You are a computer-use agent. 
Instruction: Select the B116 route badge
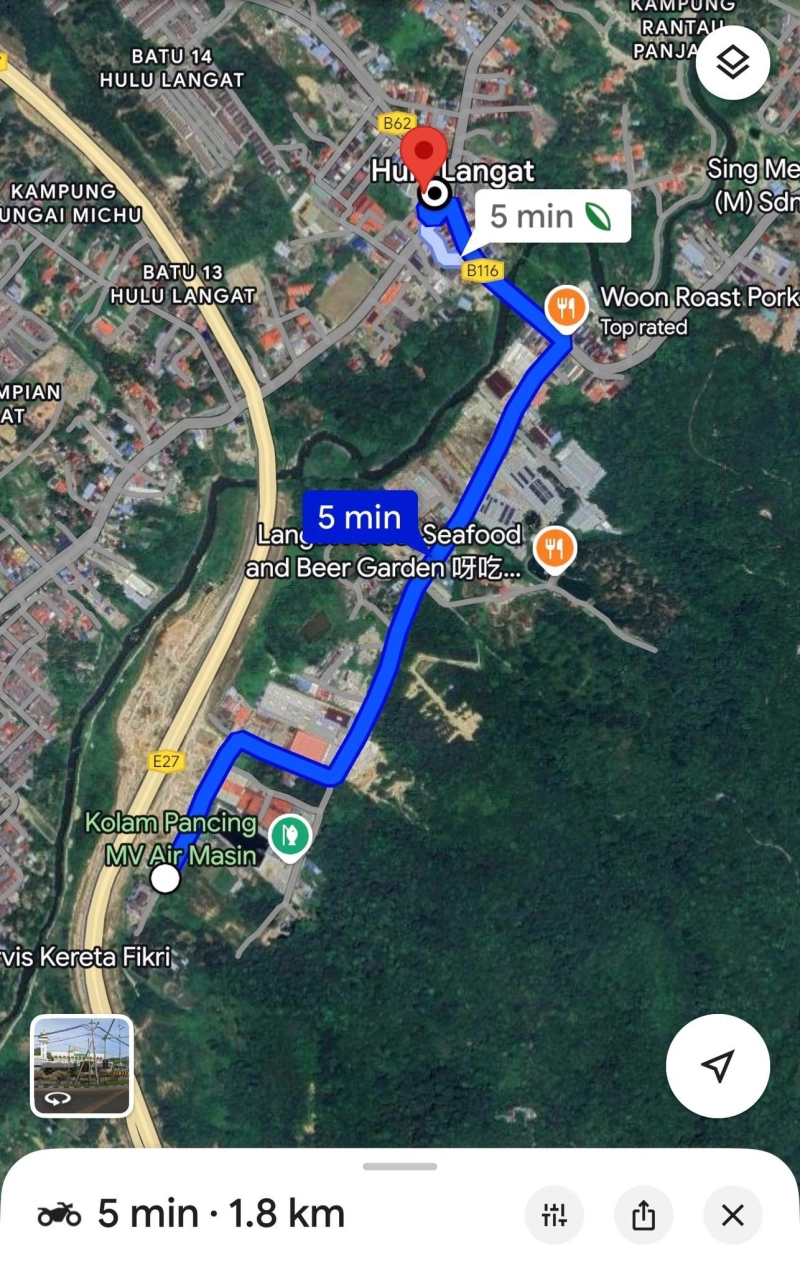click(x=481, y=270)
